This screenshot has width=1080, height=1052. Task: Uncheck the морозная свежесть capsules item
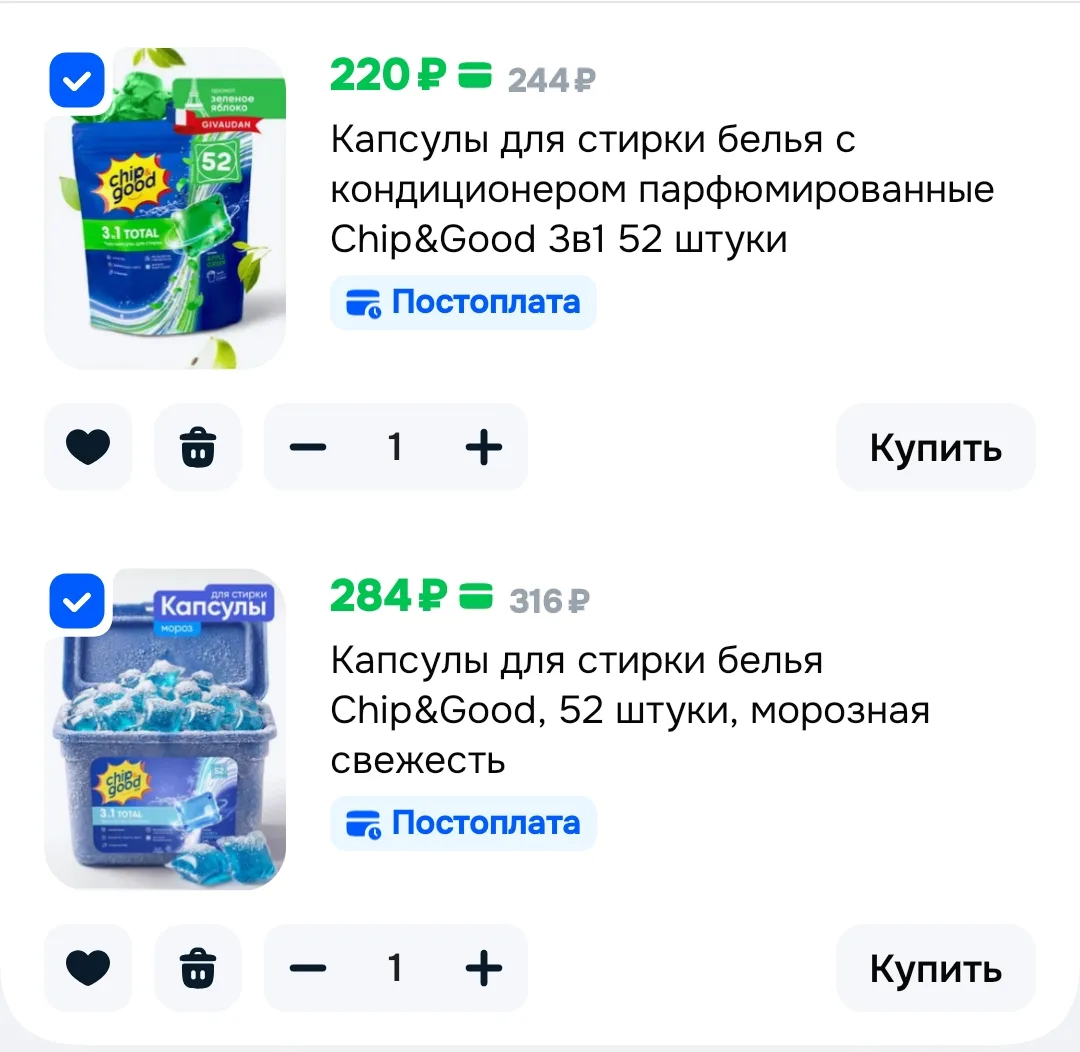tap(76, 601)
